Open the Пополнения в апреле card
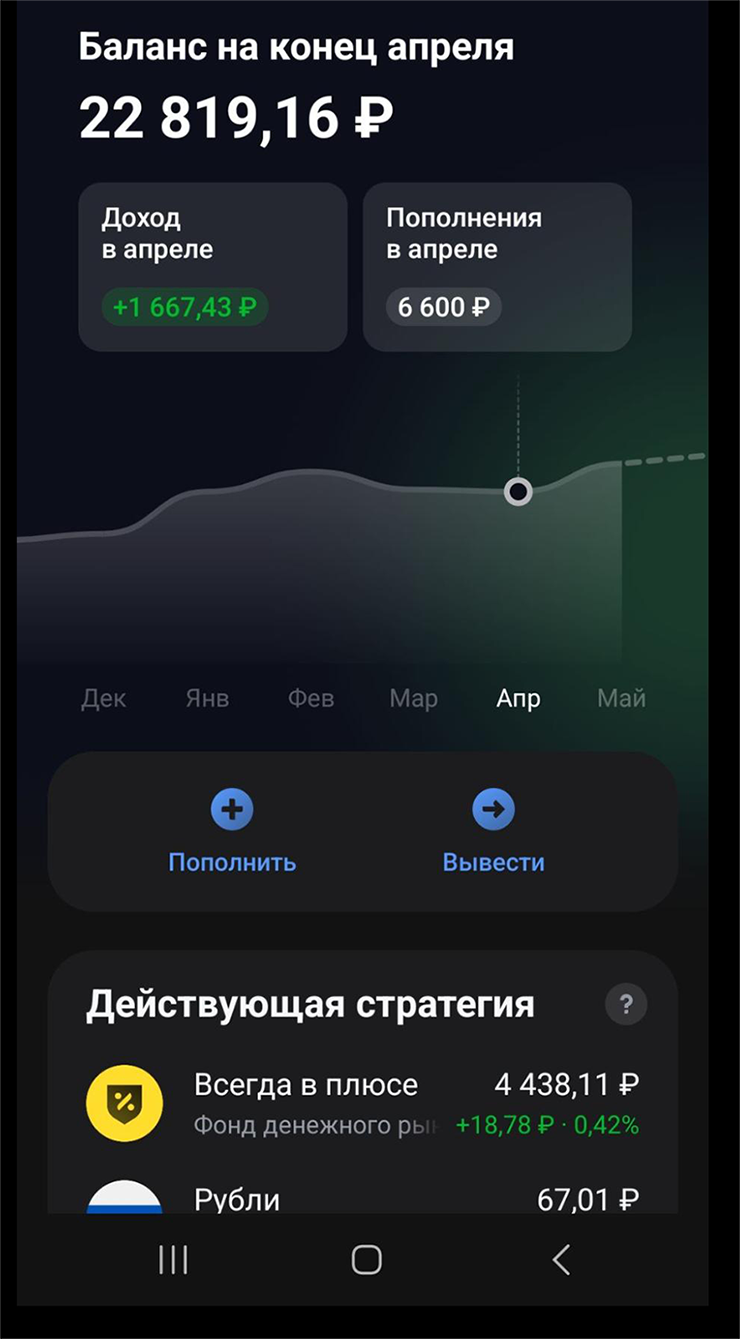The width and height of the screenshot is (740, 1339). [497, 267]
